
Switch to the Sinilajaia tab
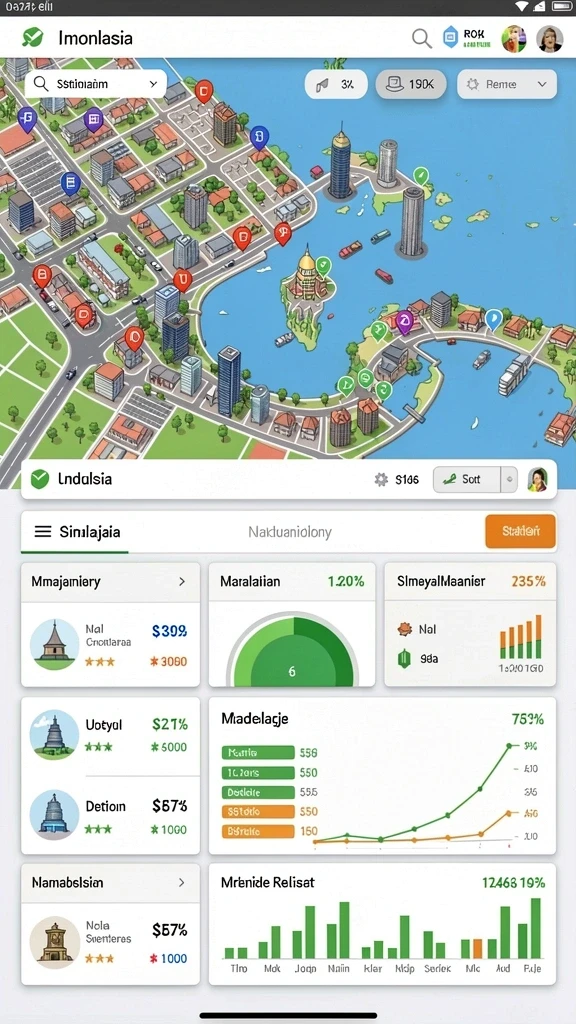coord(76,532)
